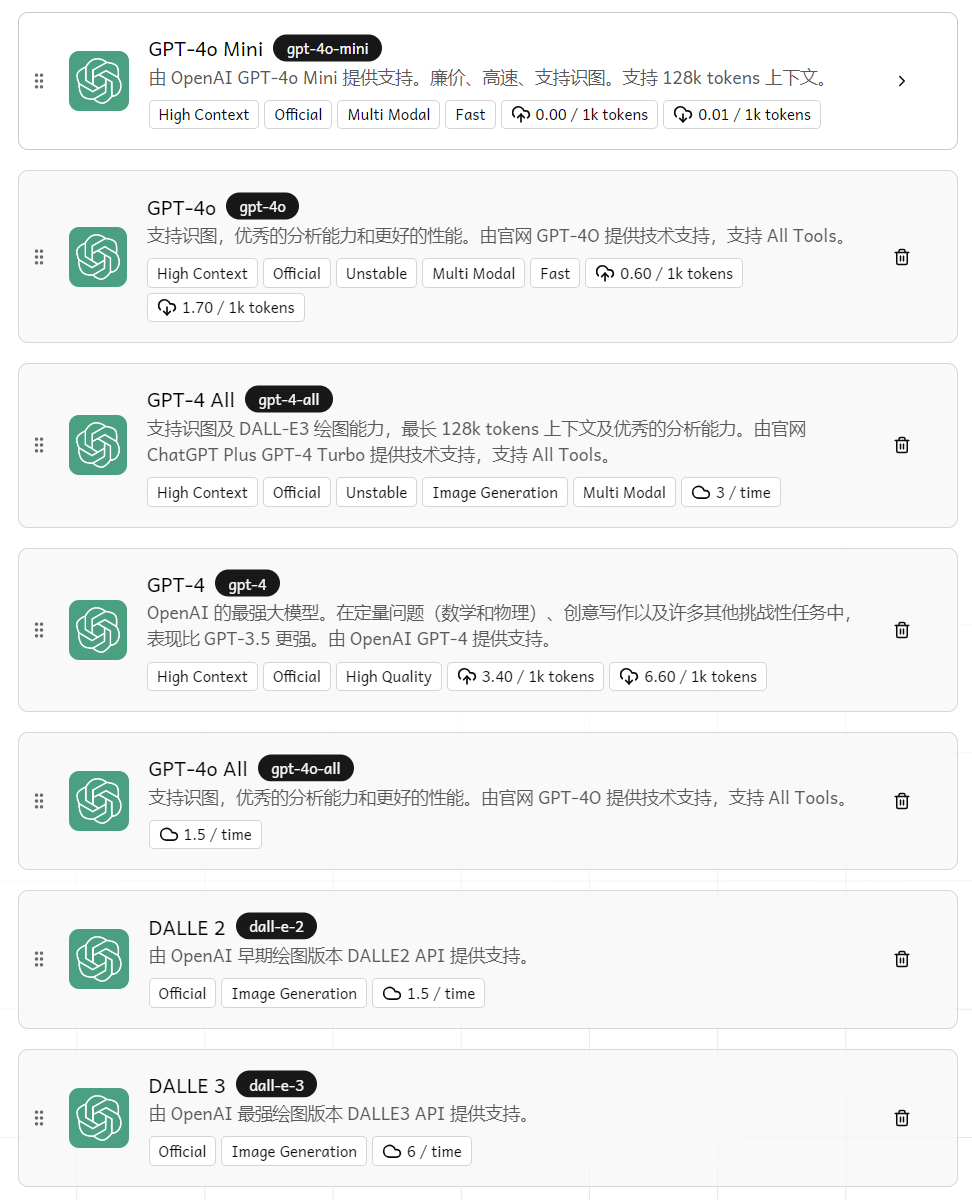The height and width of the screenshot is (1200, 972).
Task: Tap the drag handle of GPT-4o Mini
Action: coord(39,81)
